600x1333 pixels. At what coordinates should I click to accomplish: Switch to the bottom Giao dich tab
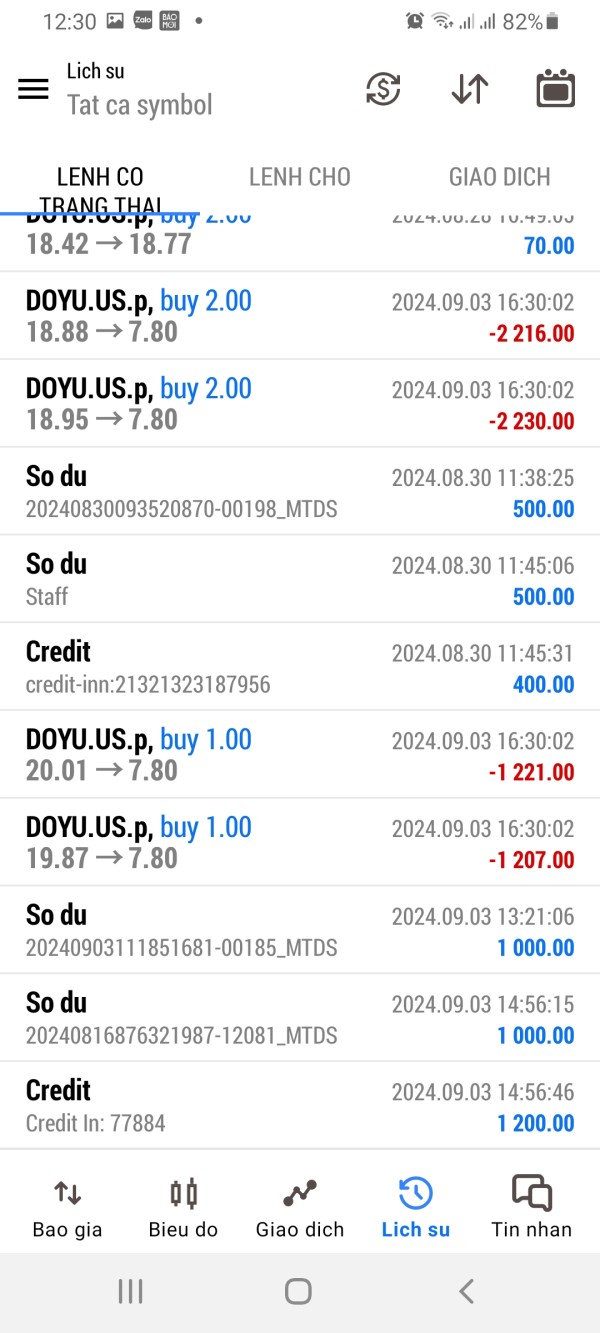(x=300, y=1207)
